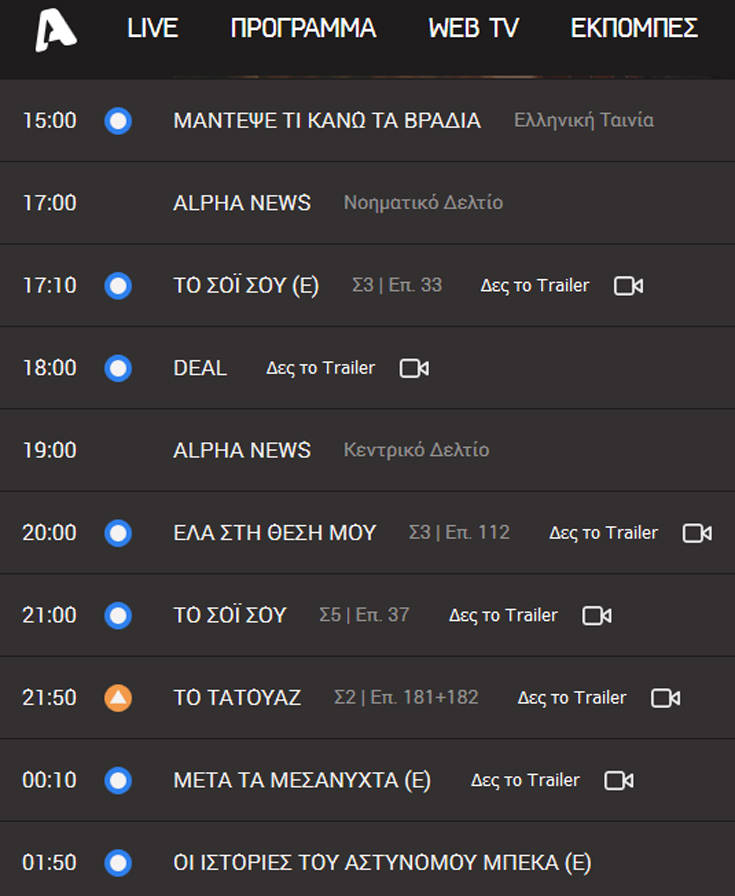735x896 pixels.
Task: Open the DEAL program row
Action: coord(200,368)
